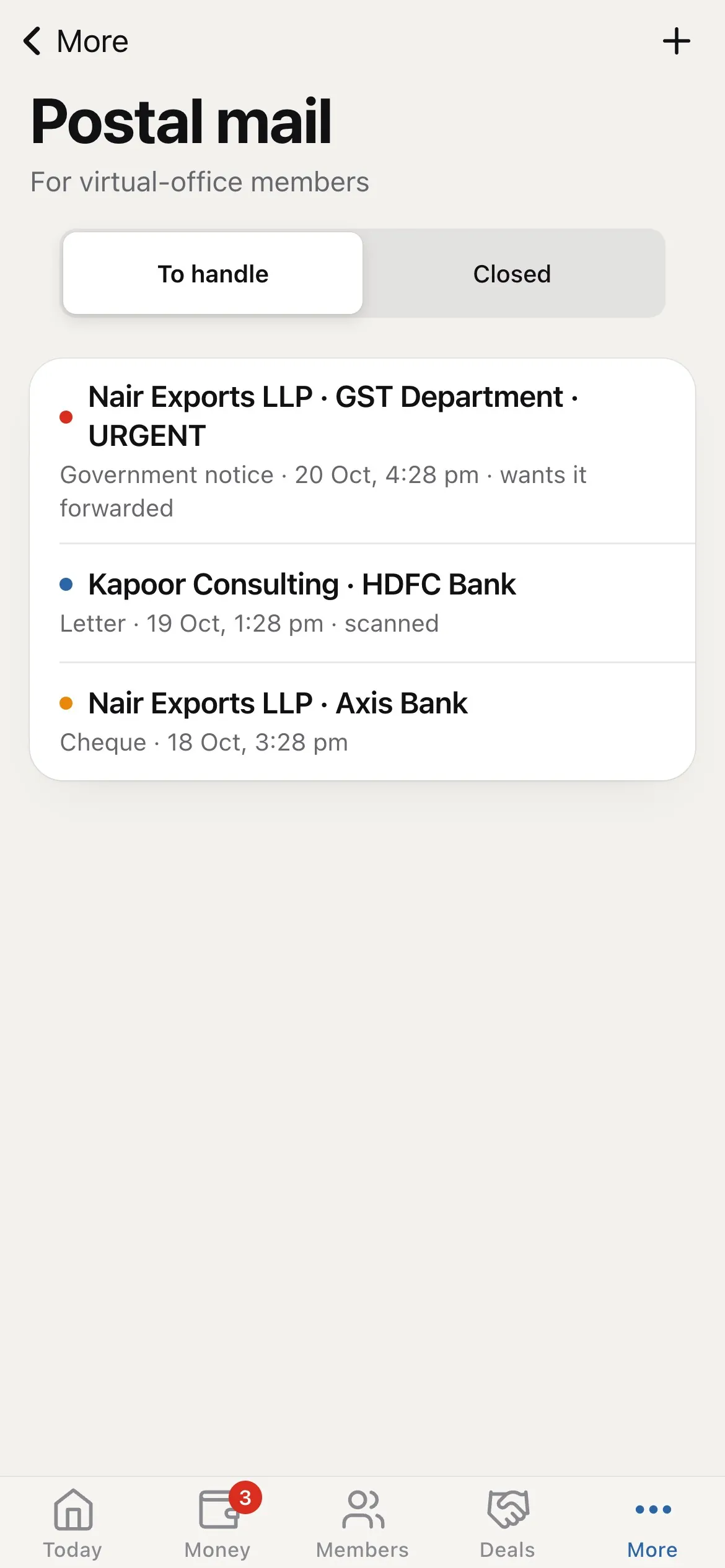Screen dimensions: 725x1568
Task: Open Kapoor Consulting HDFC Bank letter
Action: (x=362, y=603)
